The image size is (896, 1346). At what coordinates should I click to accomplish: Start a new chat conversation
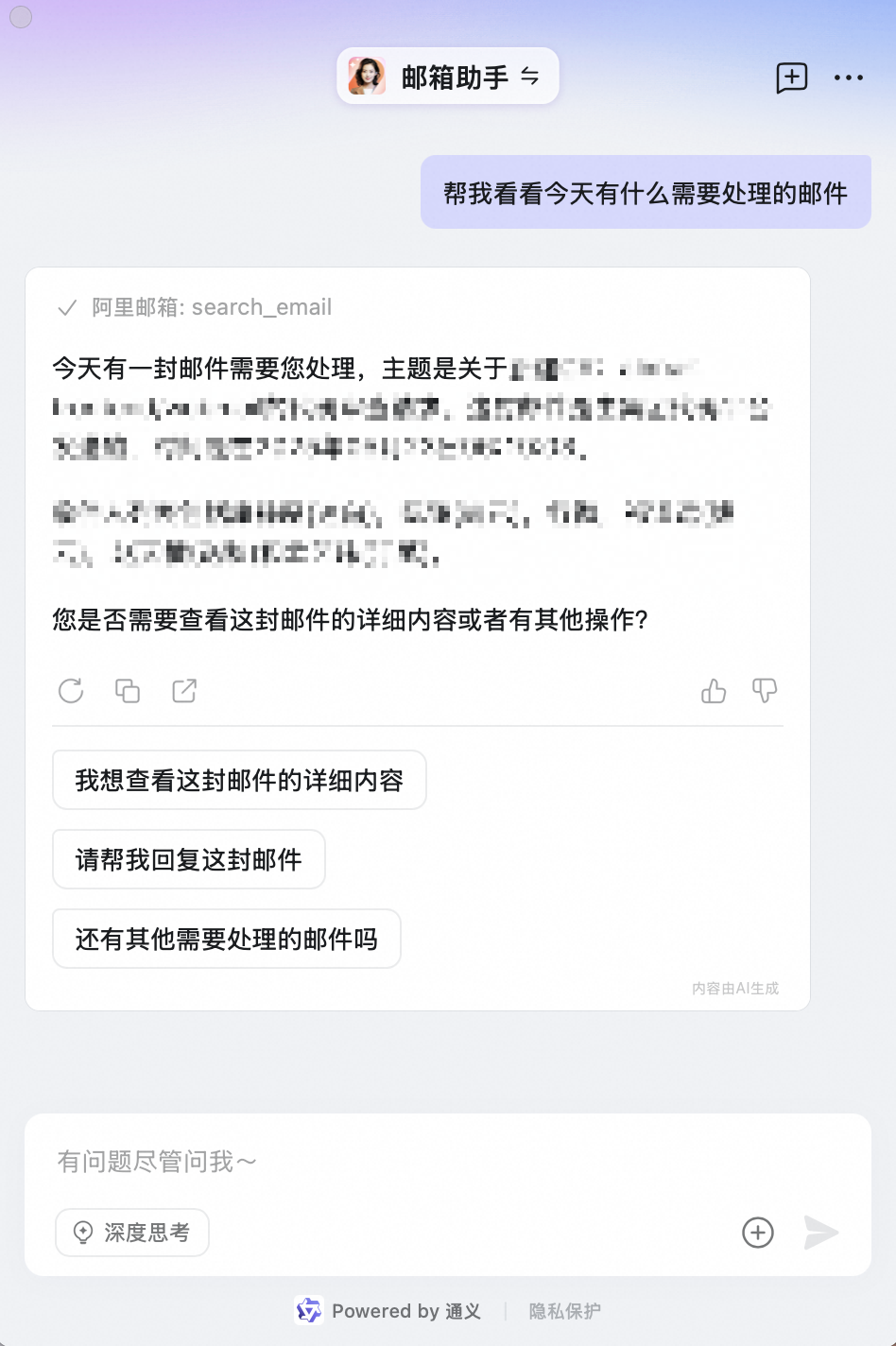tap(791, 78)
